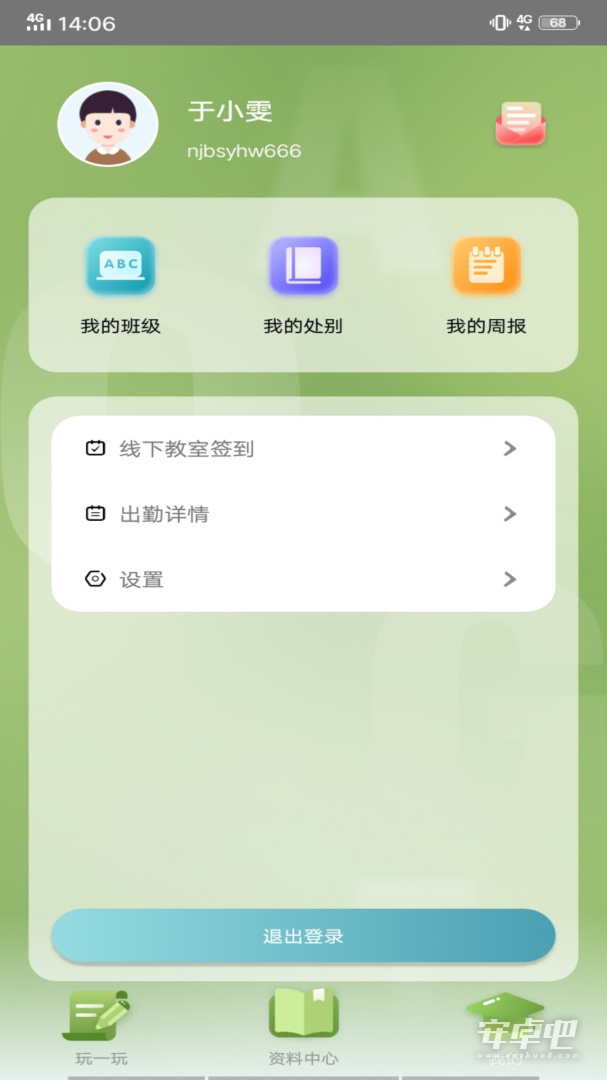
Task: Open 线下教室签到 row
Action: (303, 449)
